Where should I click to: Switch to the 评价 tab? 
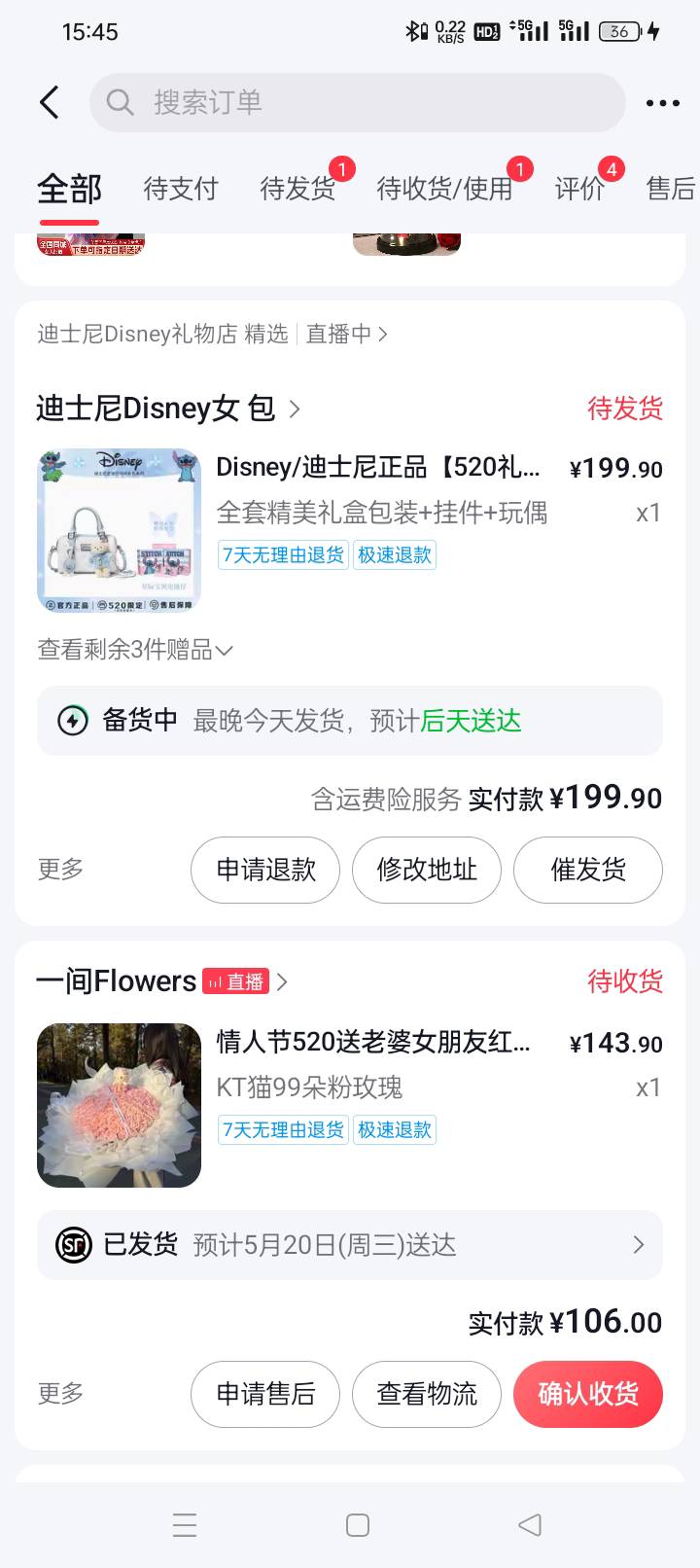[x=579, y=188]
